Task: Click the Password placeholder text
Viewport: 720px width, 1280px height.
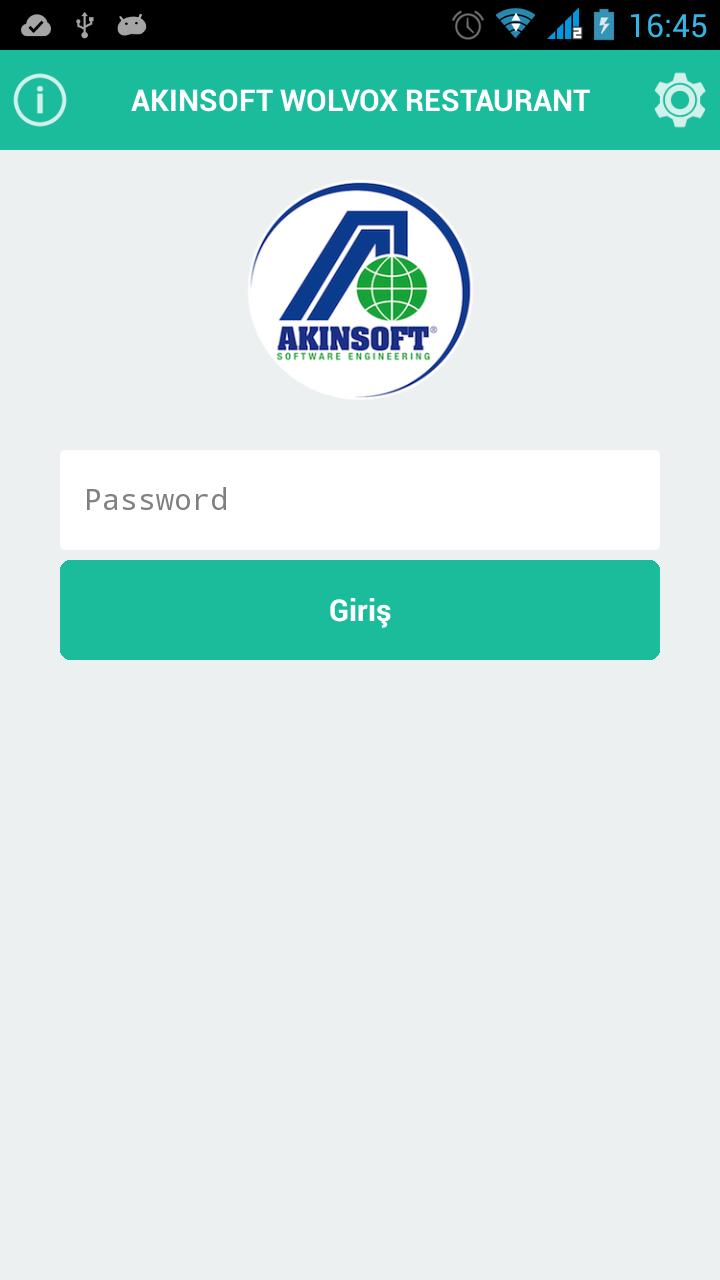Action: pyautogui.click(x=156, y=500)
